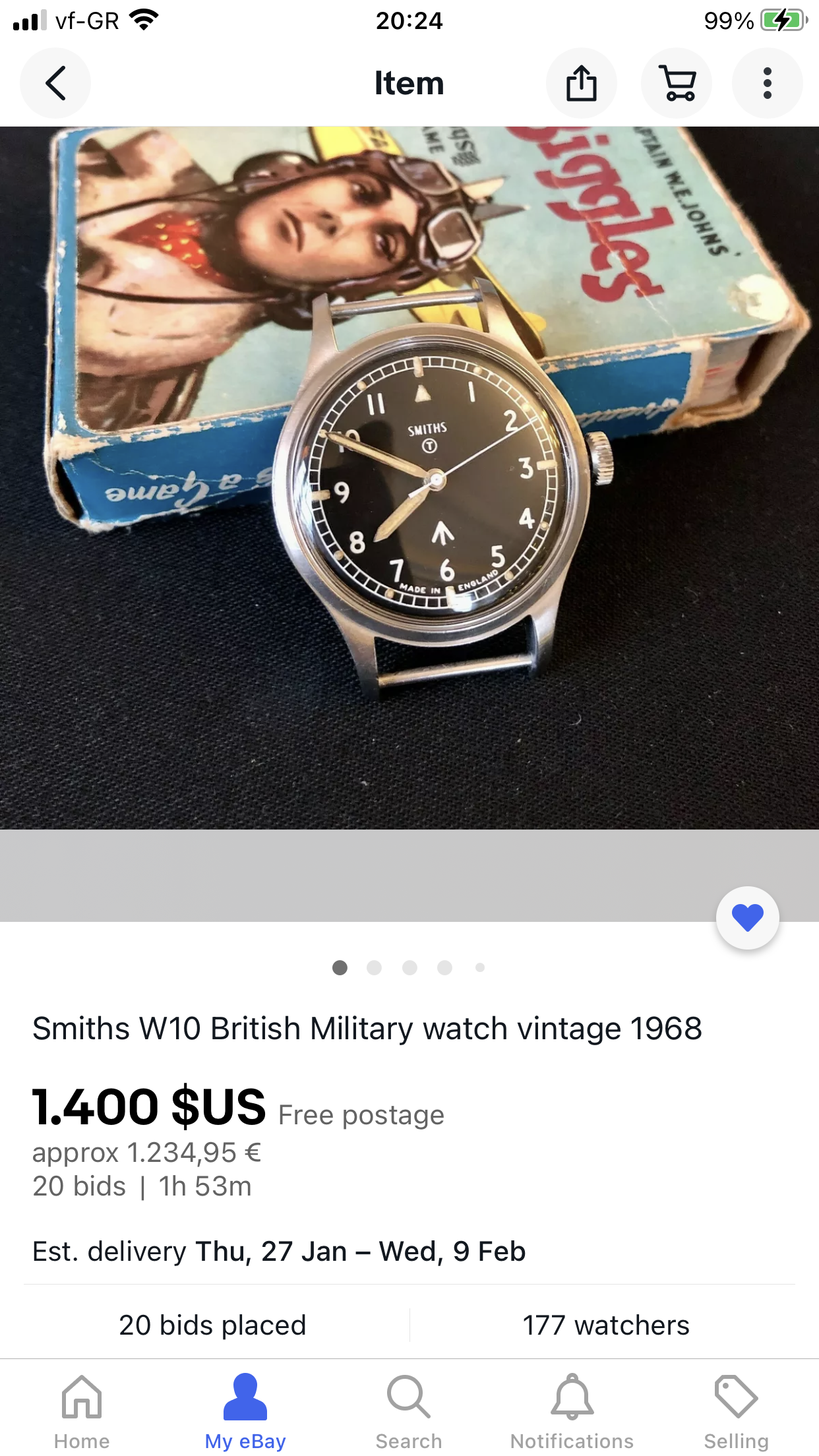Remove item from watchlist via heart
Viewport: 819px width, 1456px height.
[x=747, y=917]
